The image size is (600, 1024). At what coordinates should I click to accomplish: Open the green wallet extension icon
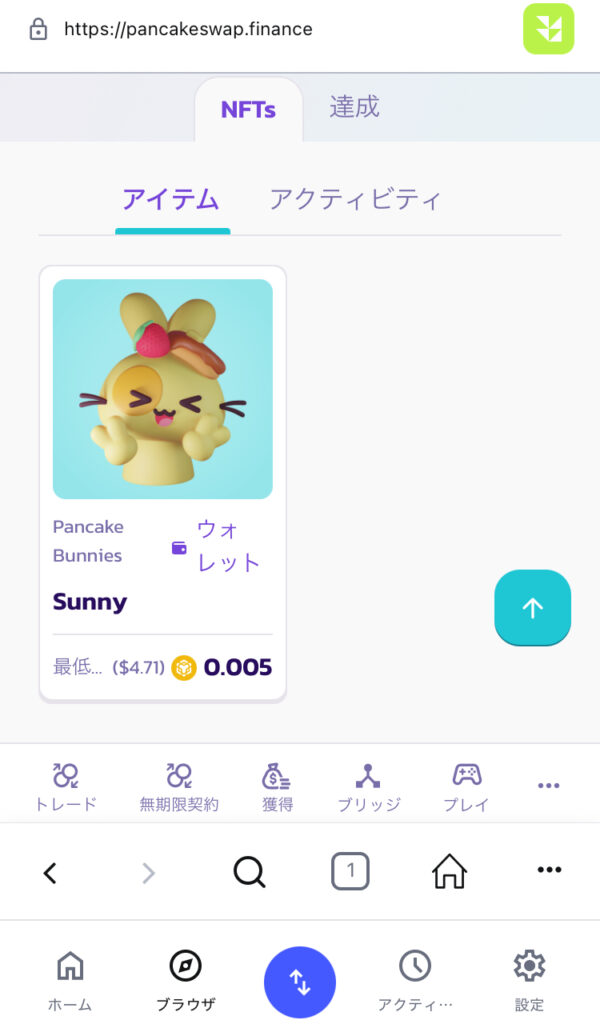[548, 28]
